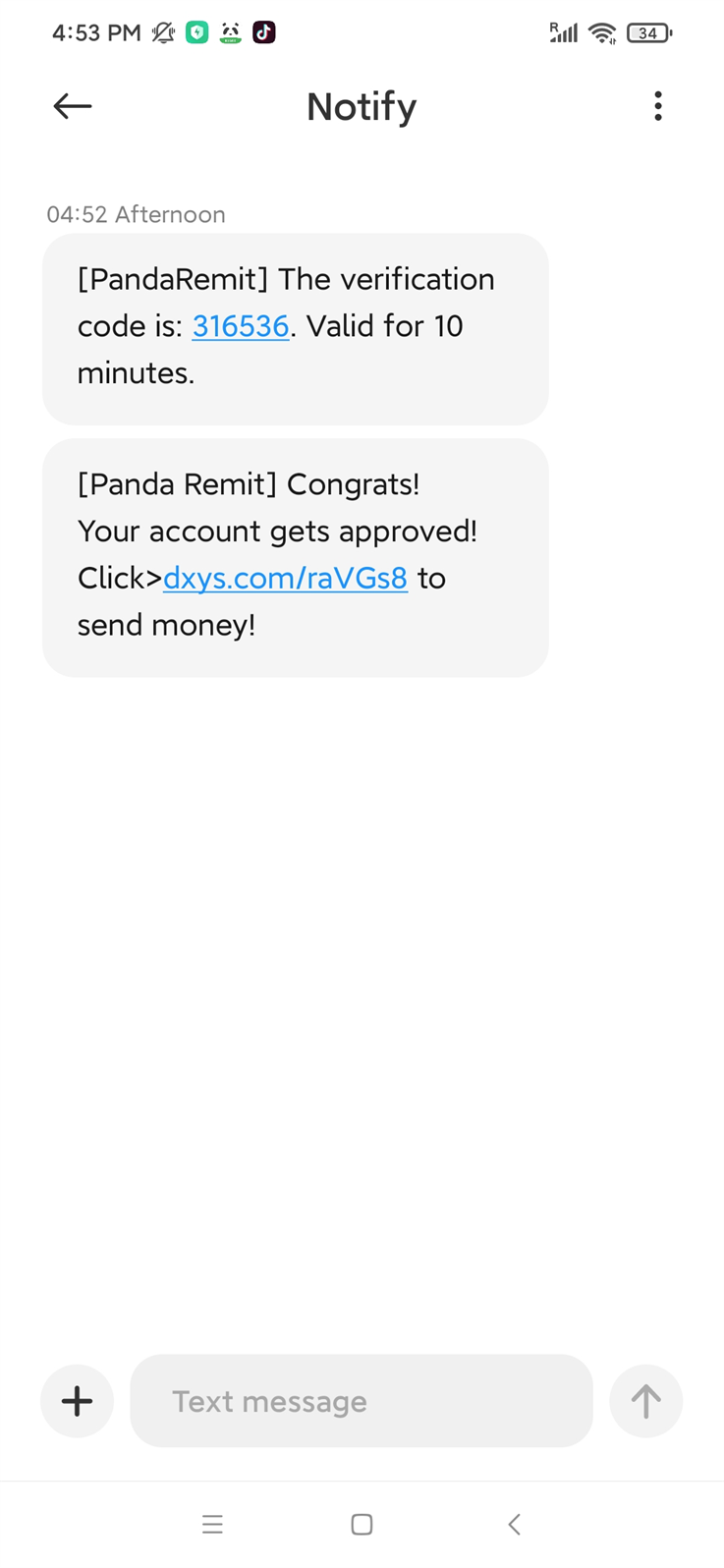Go to home screen via navigation bar
Viewport: 724px width, 1568px height.
362,1524
